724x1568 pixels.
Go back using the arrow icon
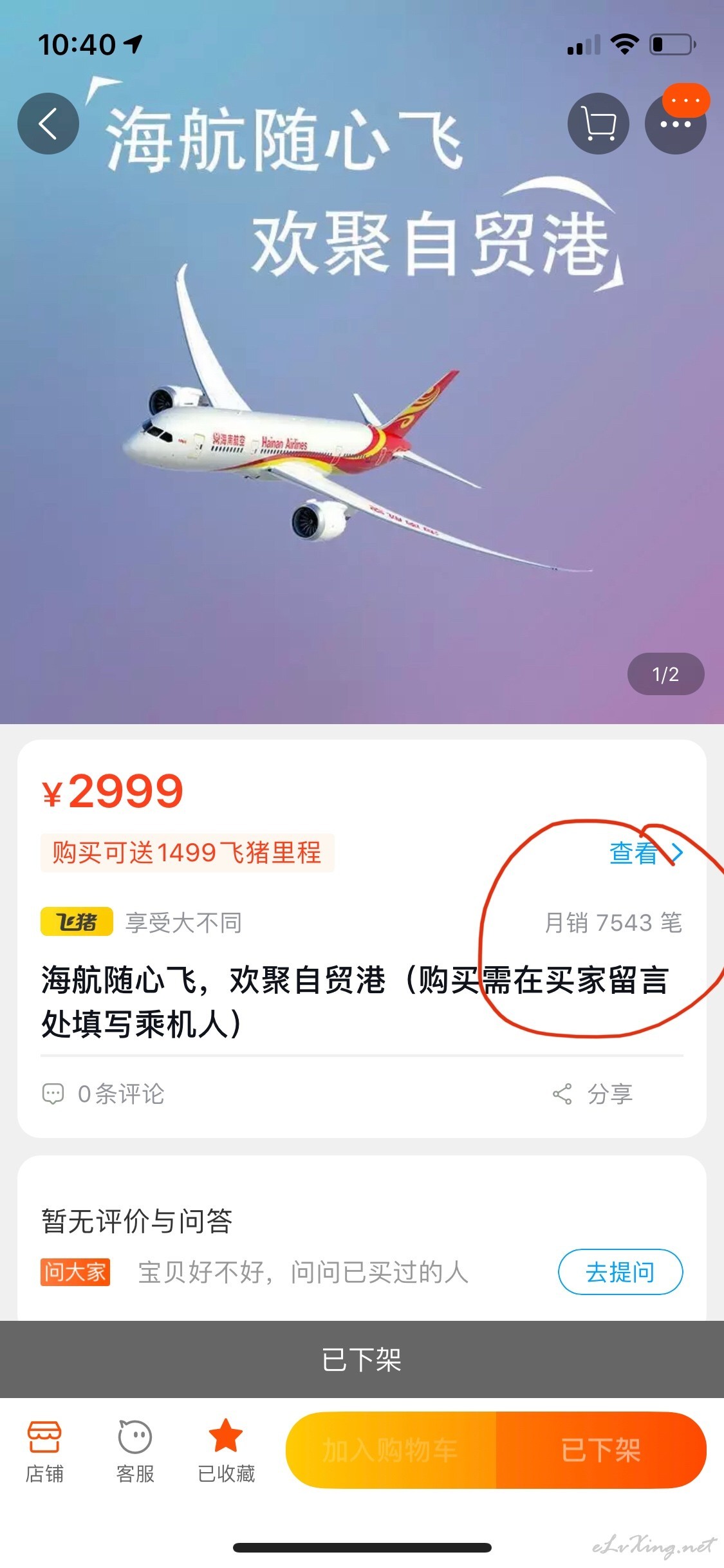pyautogui.click(x=48, y=124)
